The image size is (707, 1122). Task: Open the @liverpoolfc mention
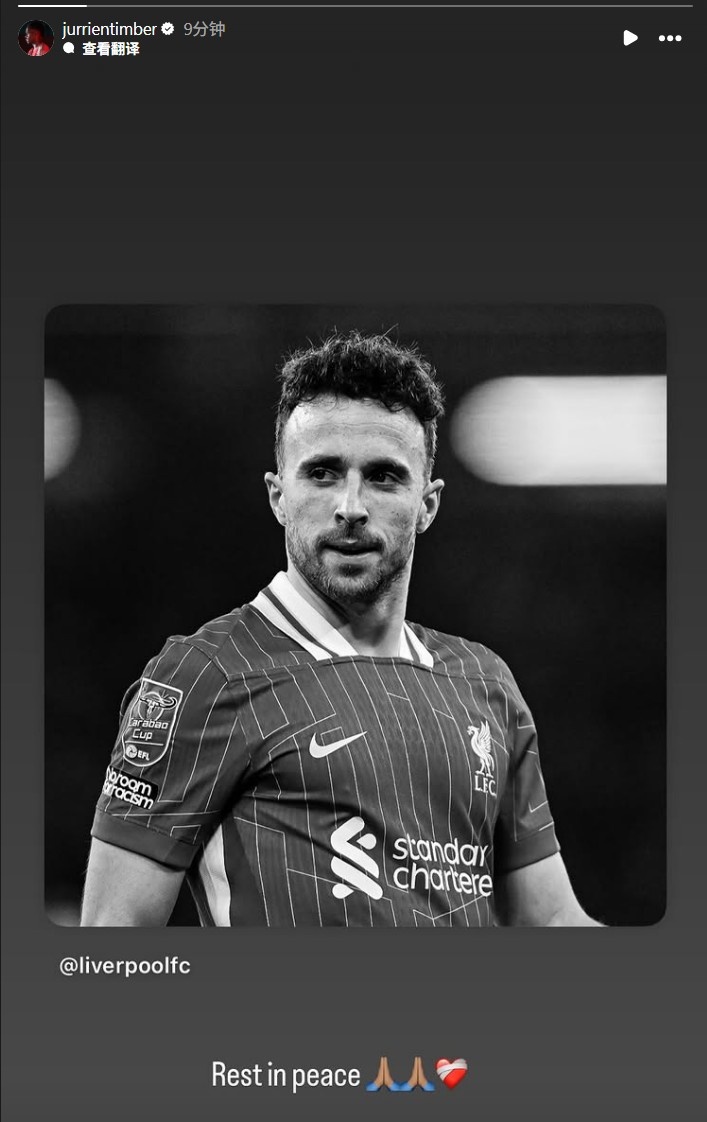coord(125,966)
